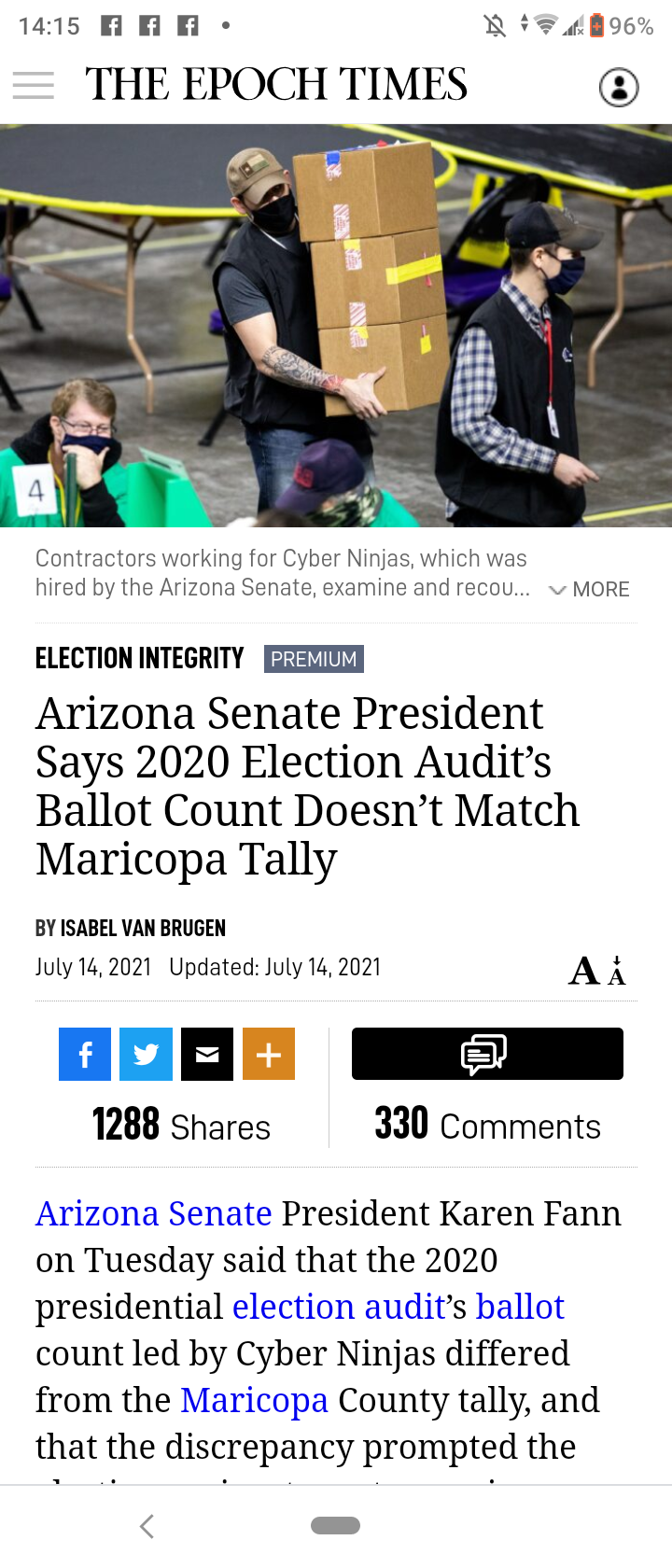
Task: Tap the home pill in the navigation bar
Action: click(335, 1526)
